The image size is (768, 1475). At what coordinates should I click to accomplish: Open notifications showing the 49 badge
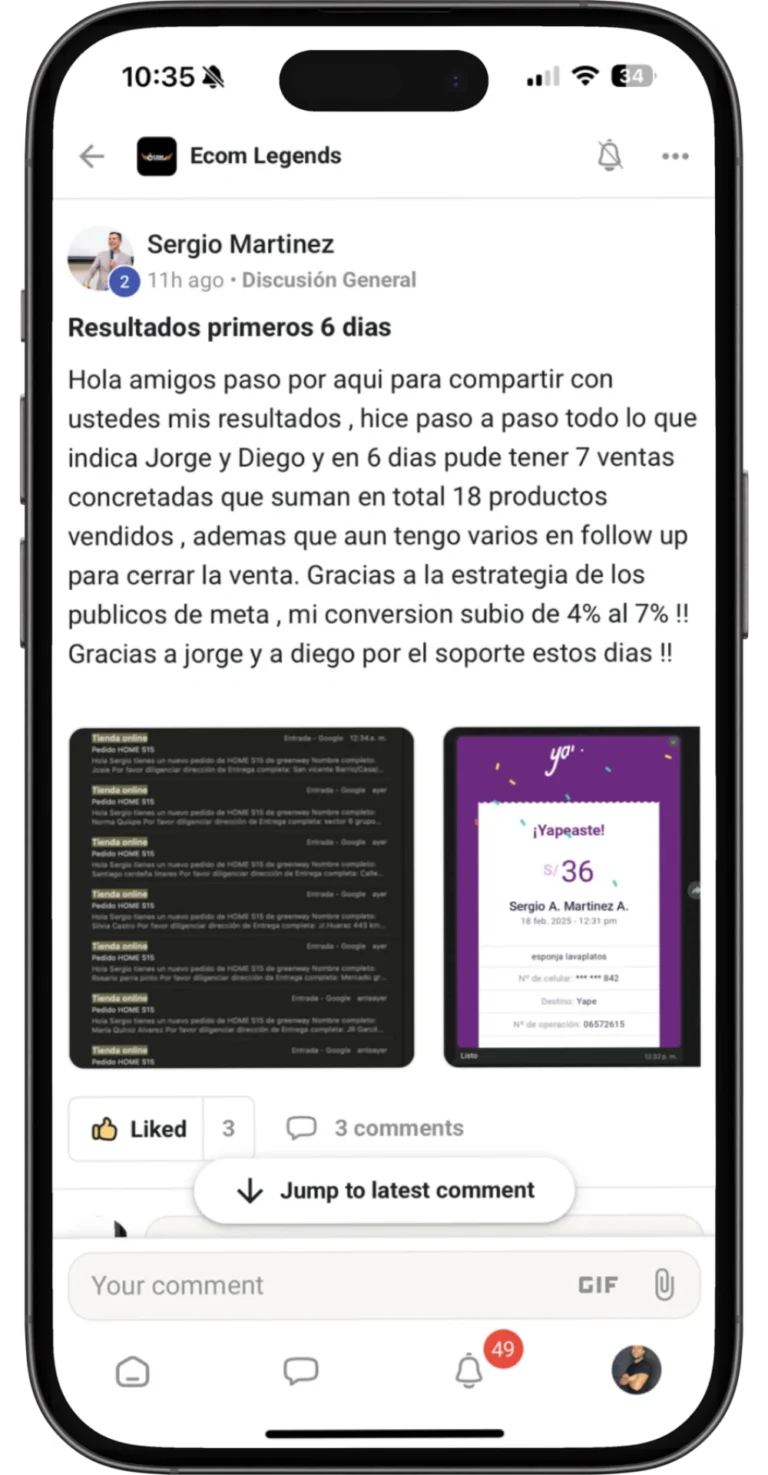(470, 1371)
